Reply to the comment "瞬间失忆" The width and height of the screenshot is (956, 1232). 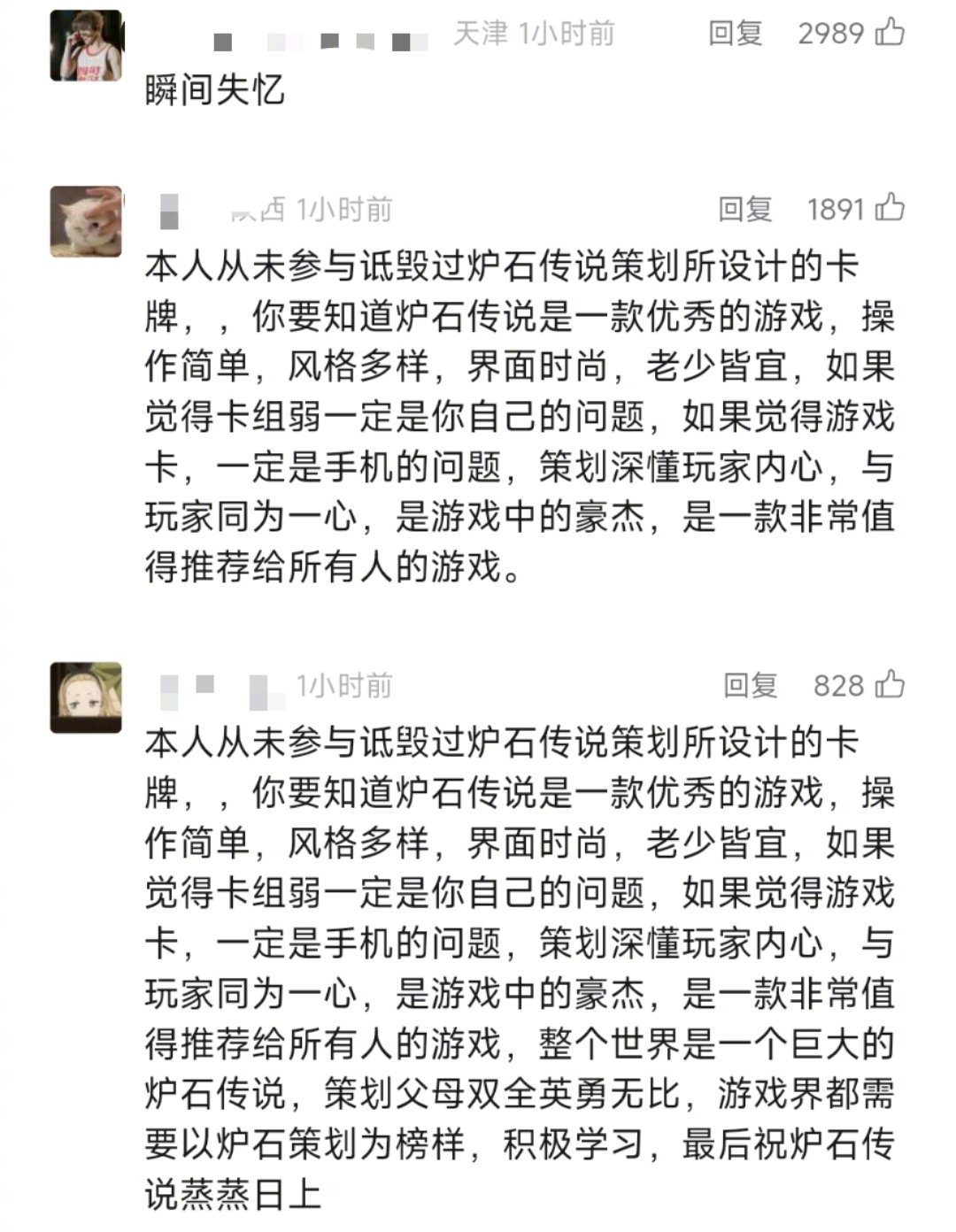[x=735, y=34]
